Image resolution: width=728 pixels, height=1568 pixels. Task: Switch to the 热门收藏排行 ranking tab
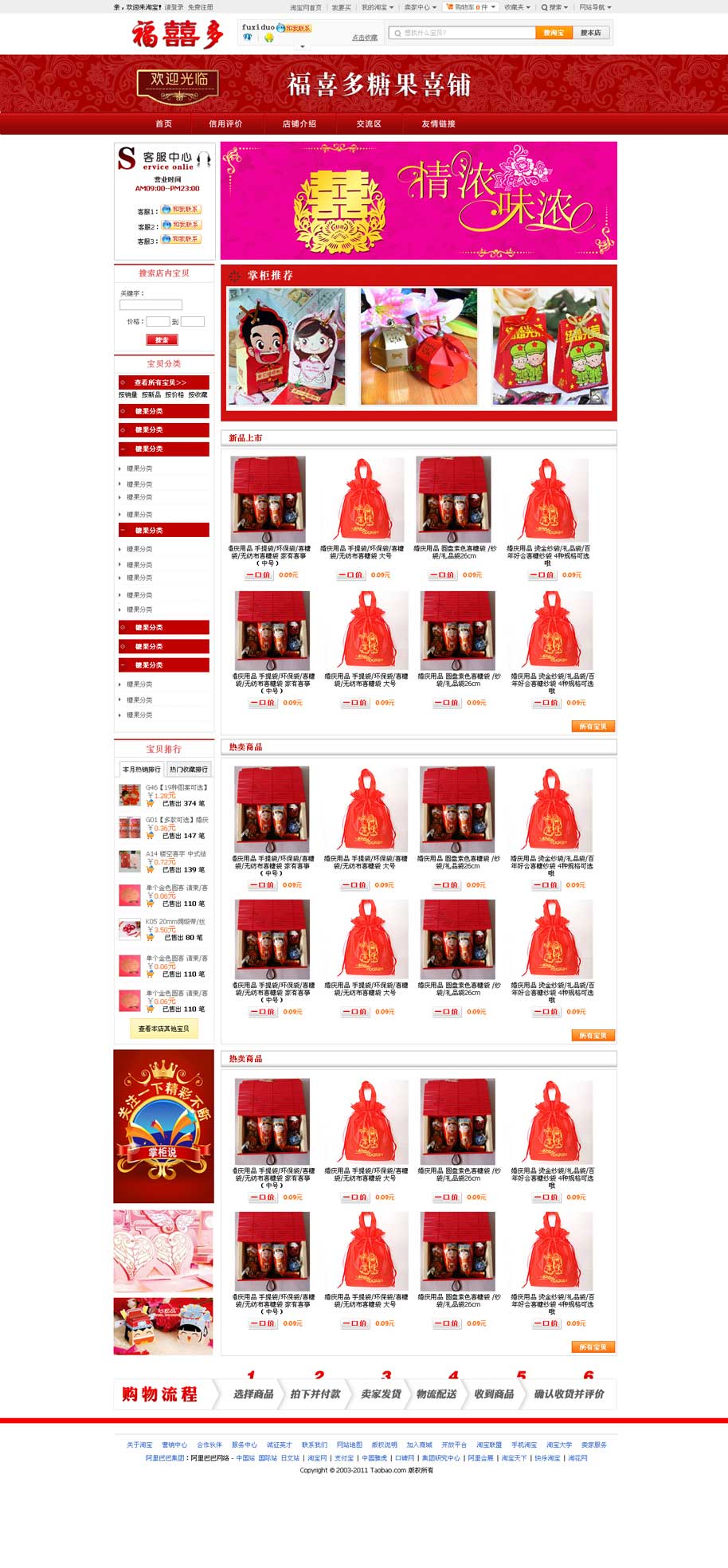(189, 769)
